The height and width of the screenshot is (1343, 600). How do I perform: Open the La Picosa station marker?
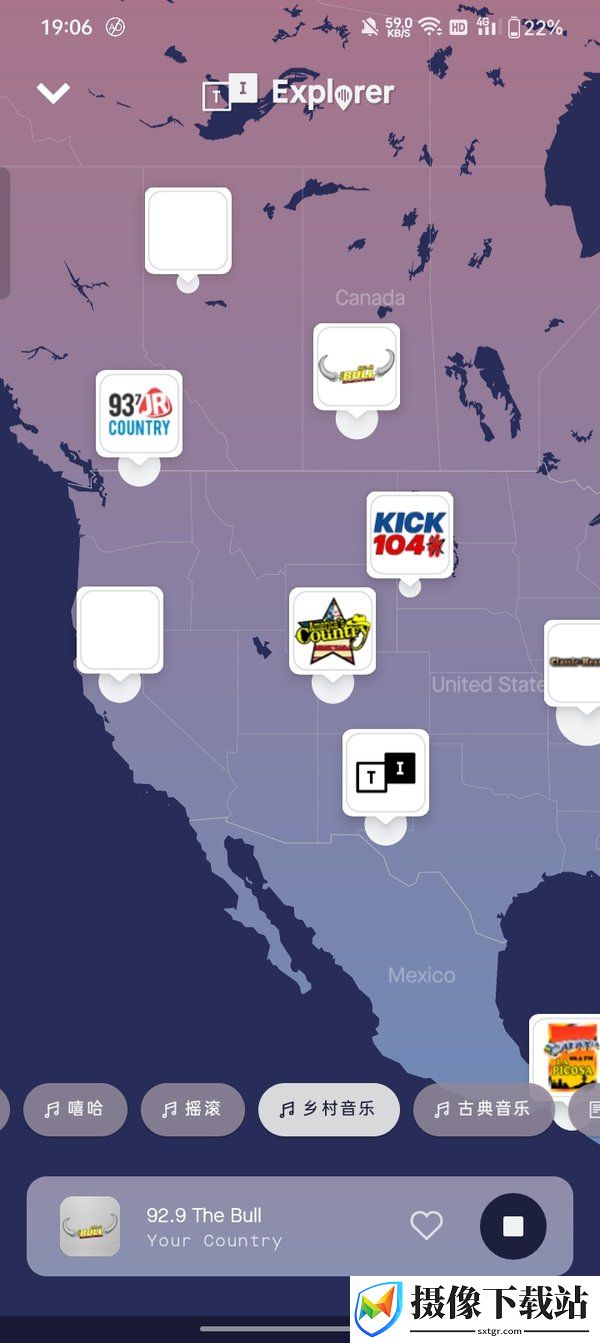[x=567, y=1055]
